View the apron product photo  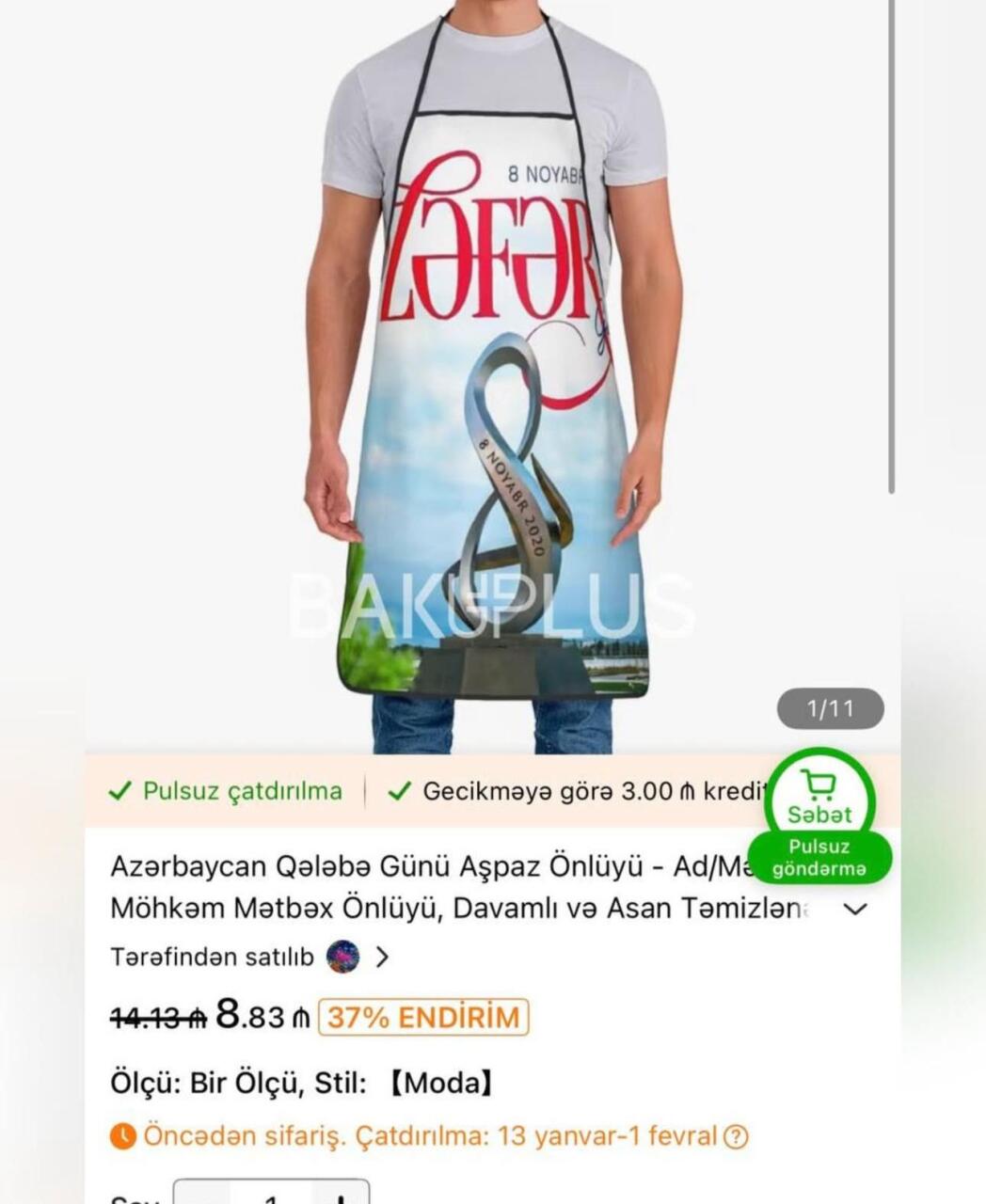tap(491, 376)
